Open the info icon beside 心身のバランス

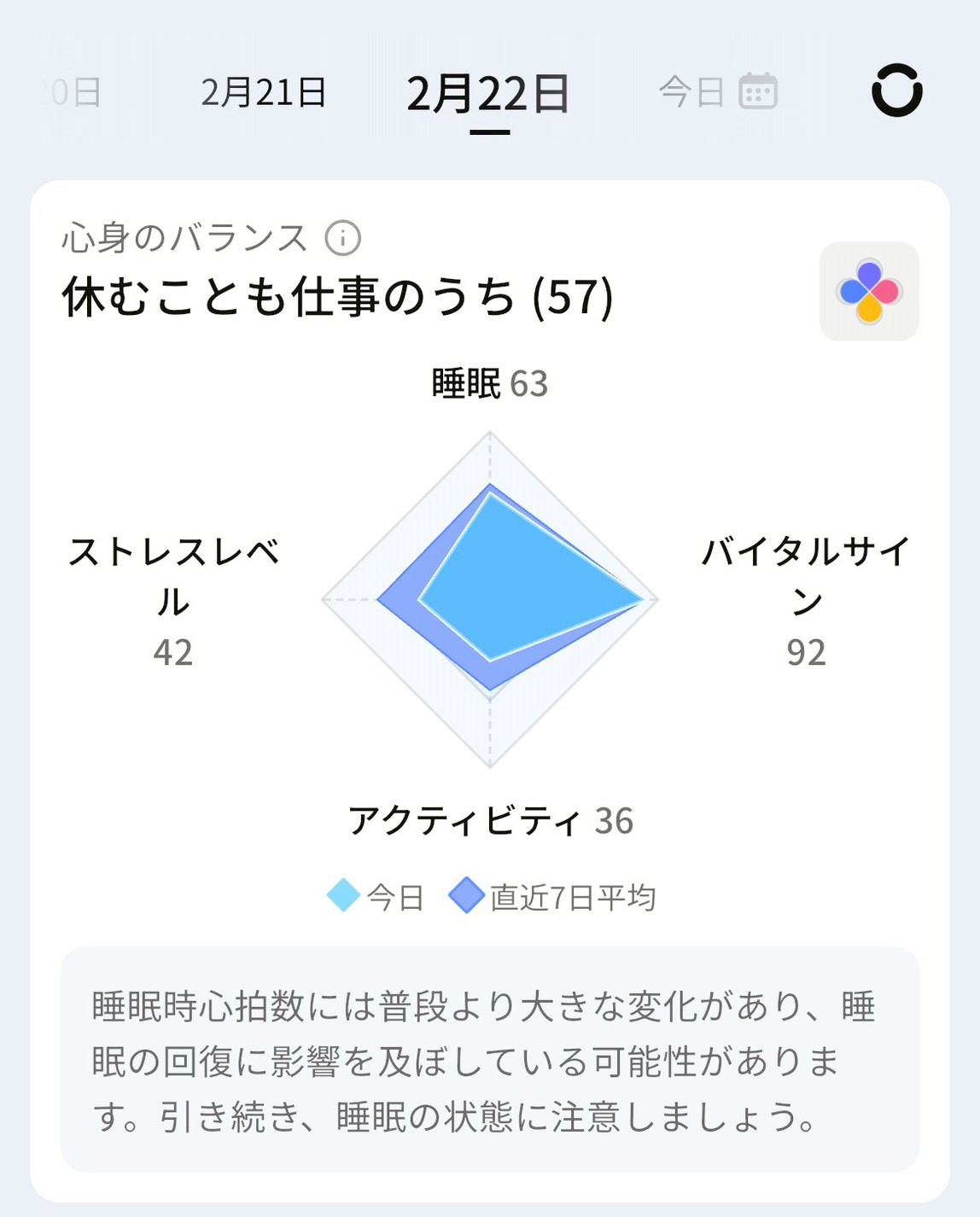click(x=343, y=238)
